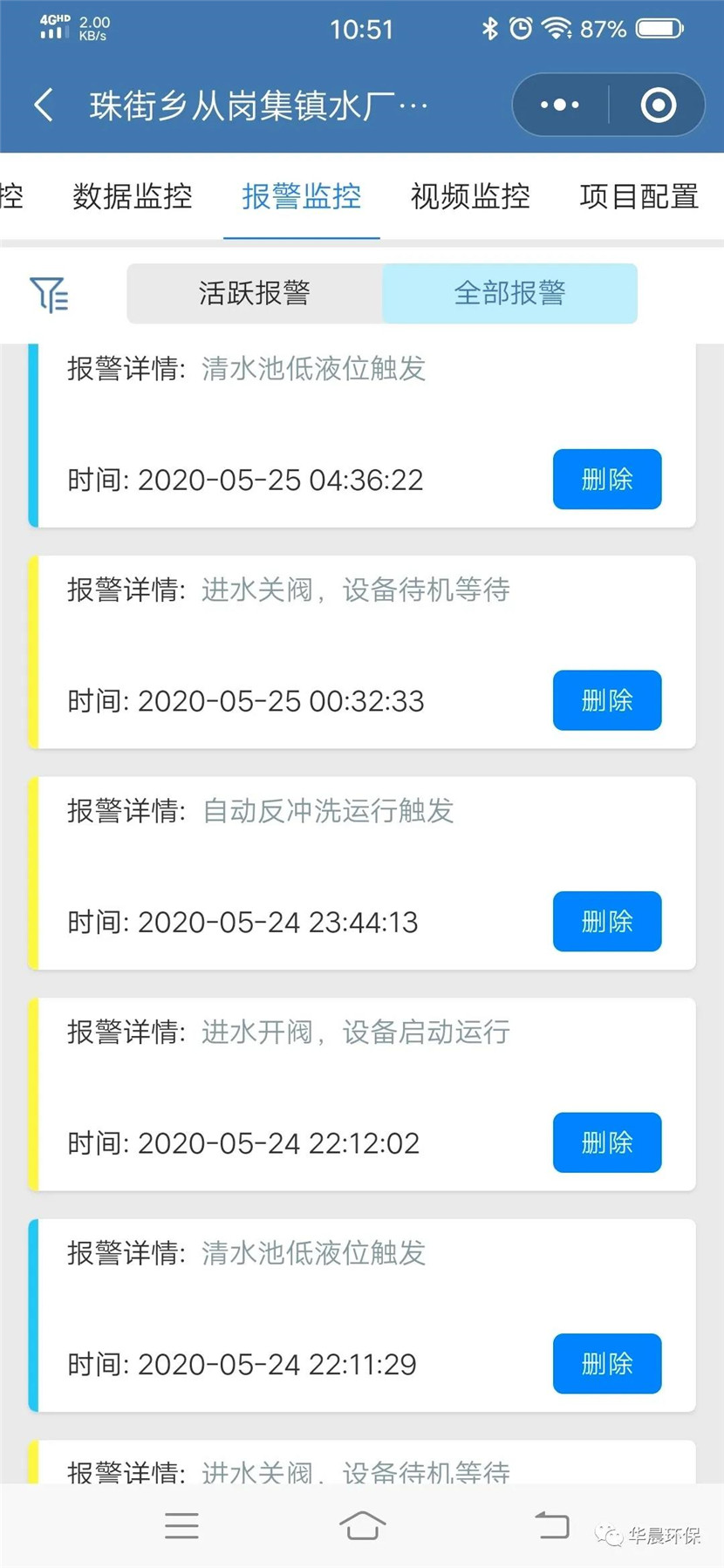Tap the battery indicator showing 87%
724x1568 pixels.
[659, 28]
